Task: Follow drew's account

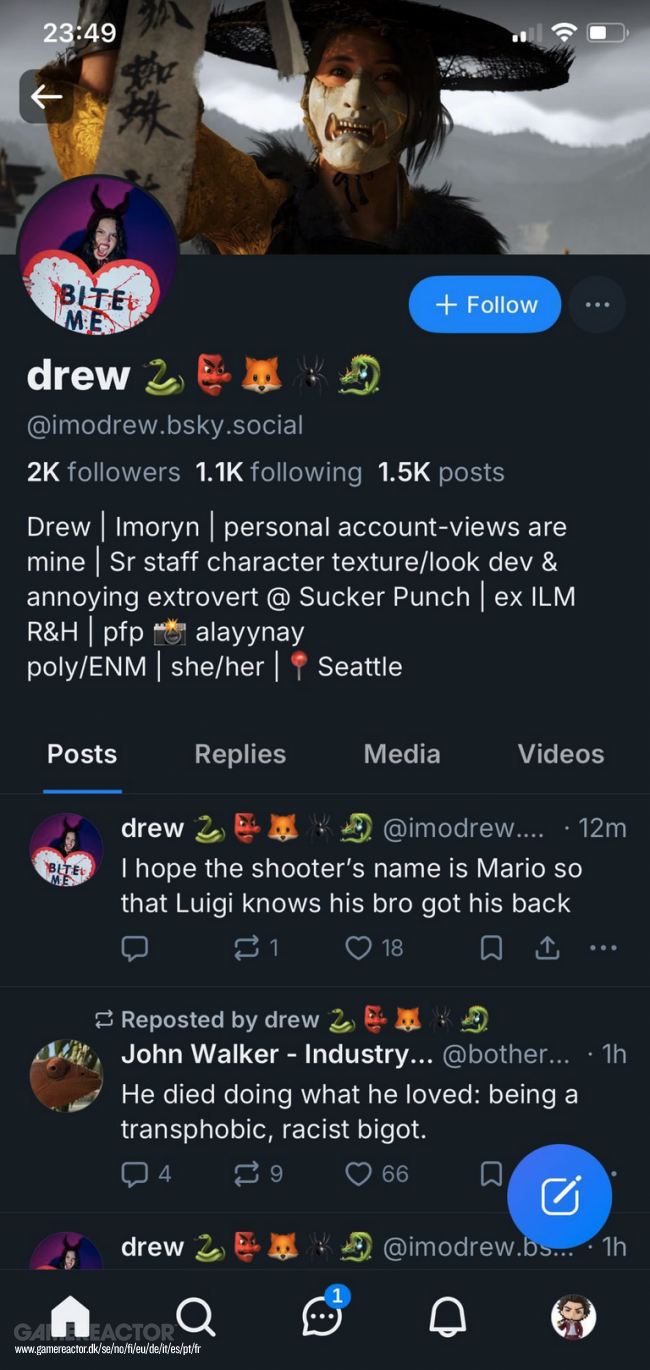Action: (485, 304)
